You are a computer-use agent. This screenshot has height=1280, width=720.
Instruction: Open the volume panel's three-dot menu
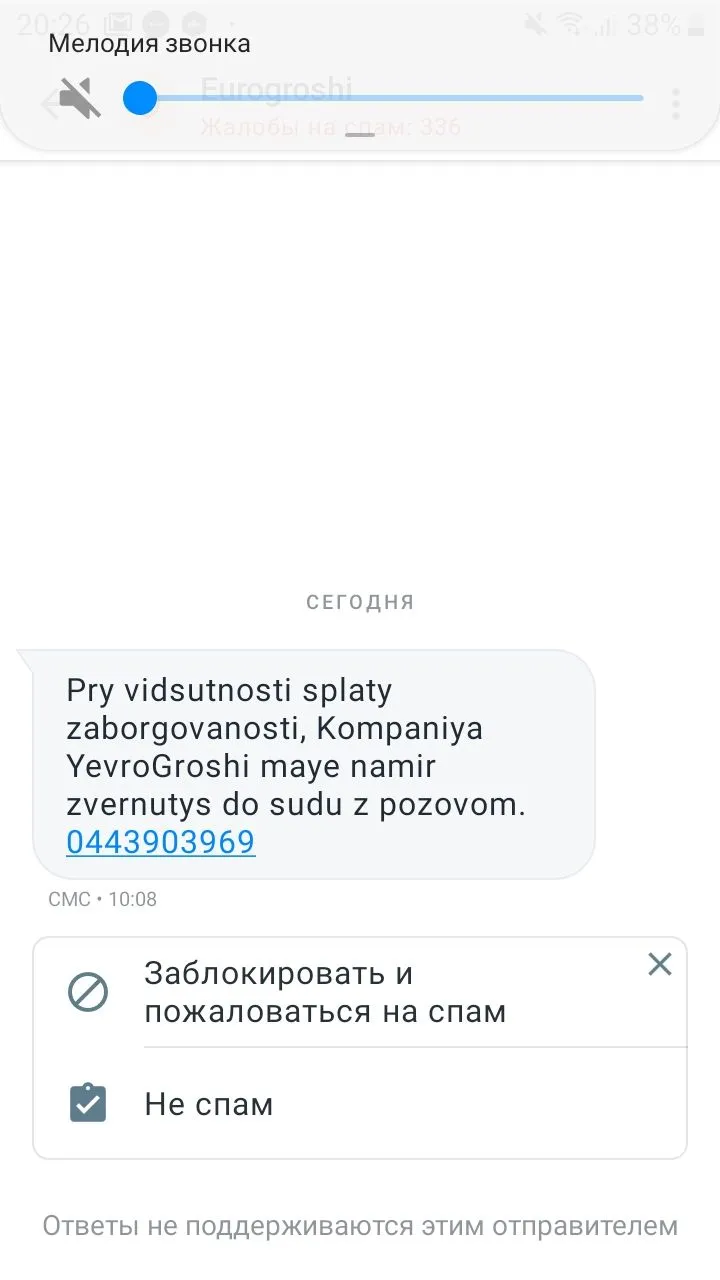pos(676,103)
